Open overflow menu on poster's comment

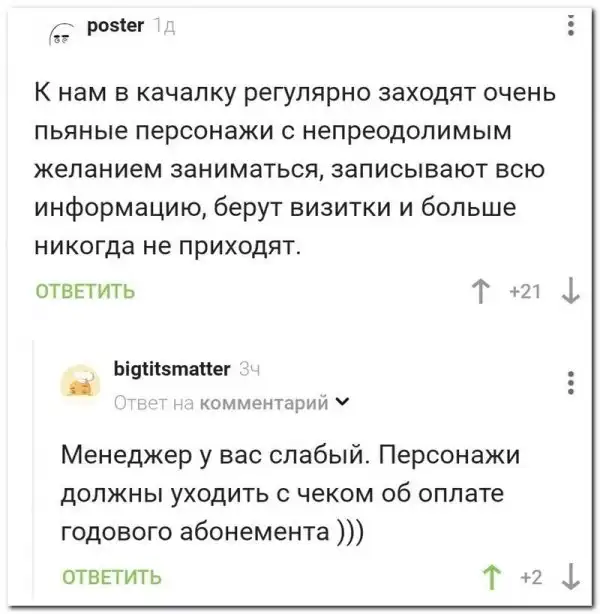click(570, 25)
